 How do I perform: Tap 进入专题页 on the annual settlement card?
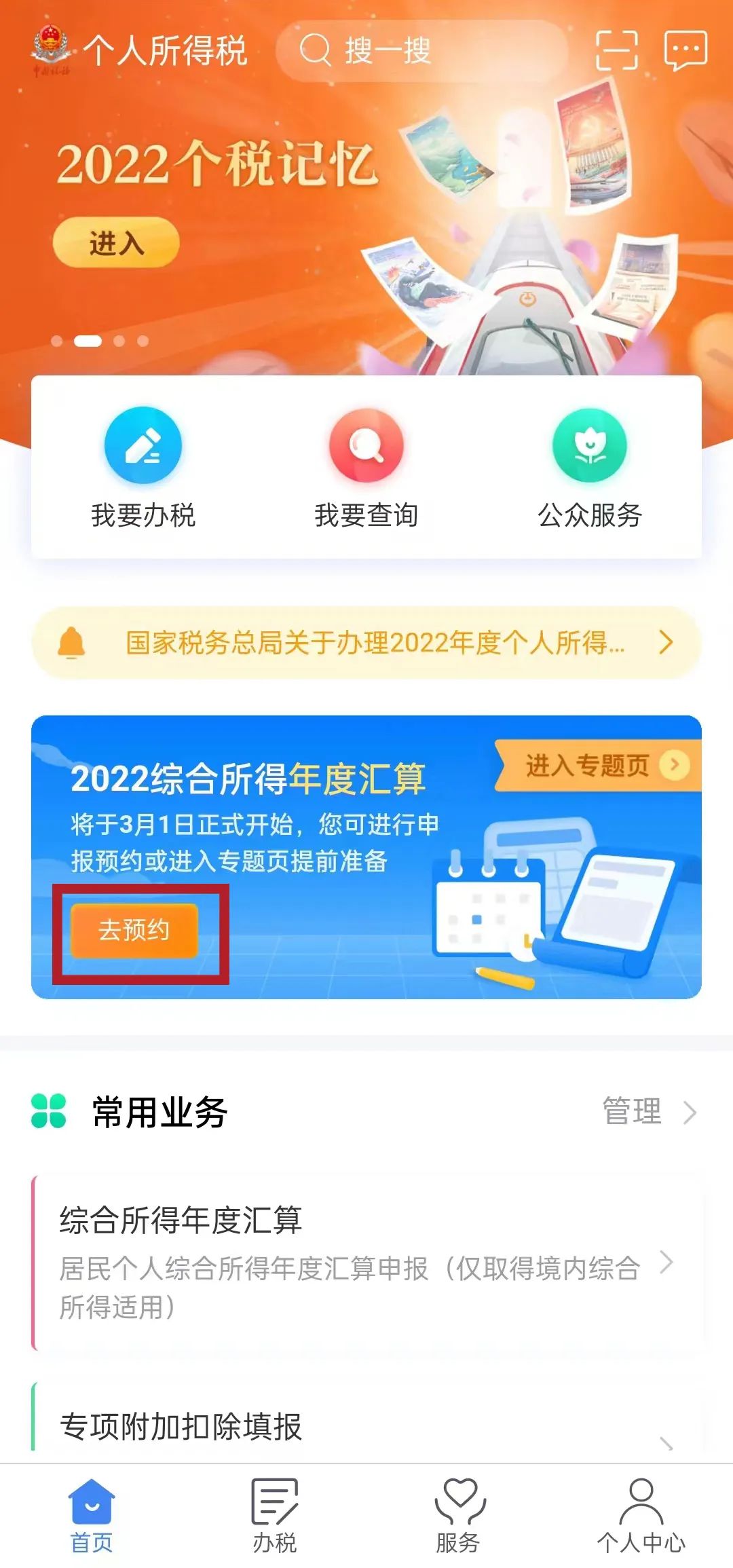[x=597, y=766]
